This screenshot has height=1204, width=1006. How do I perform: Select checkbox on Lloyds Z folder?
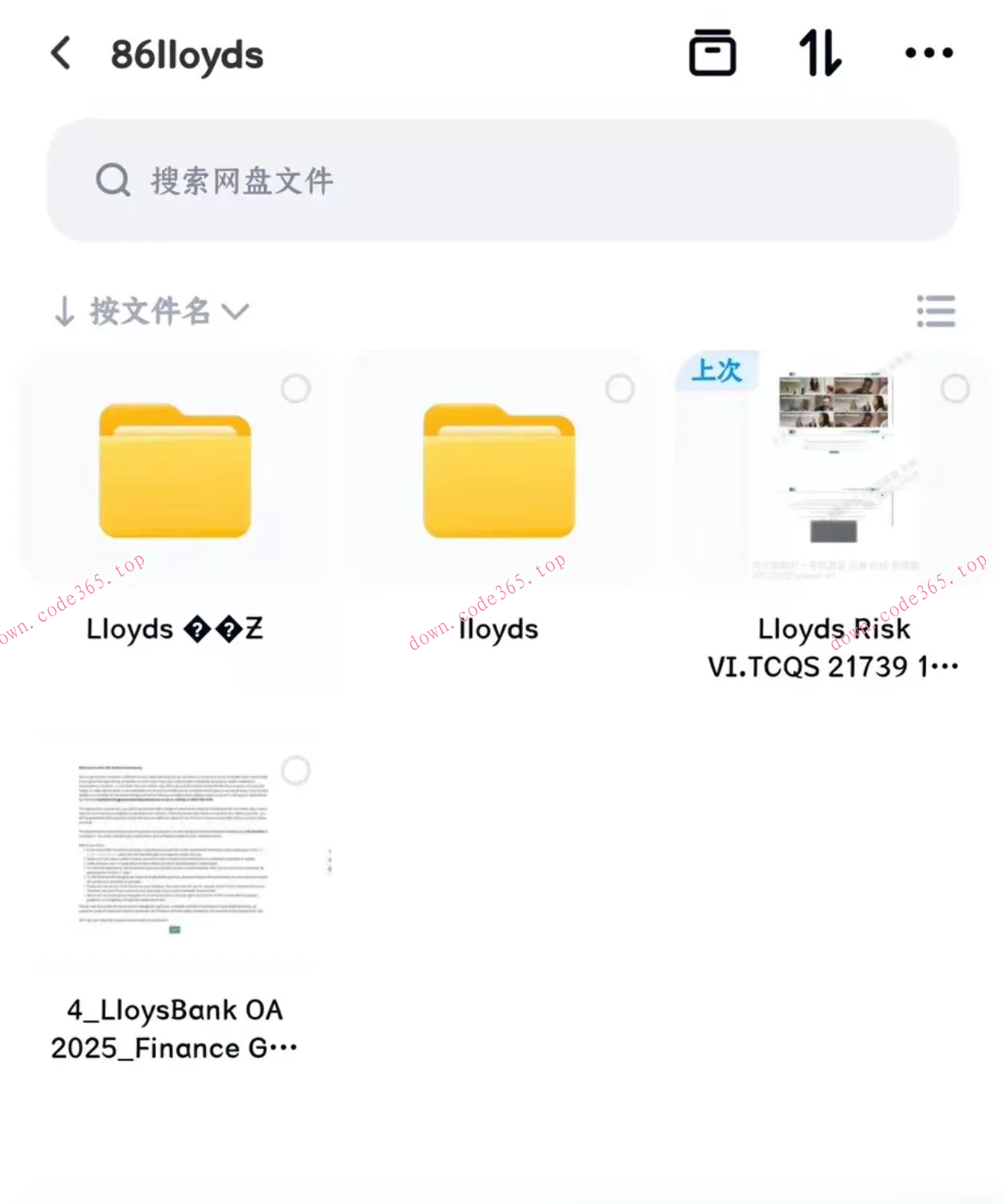click(295, 389)
